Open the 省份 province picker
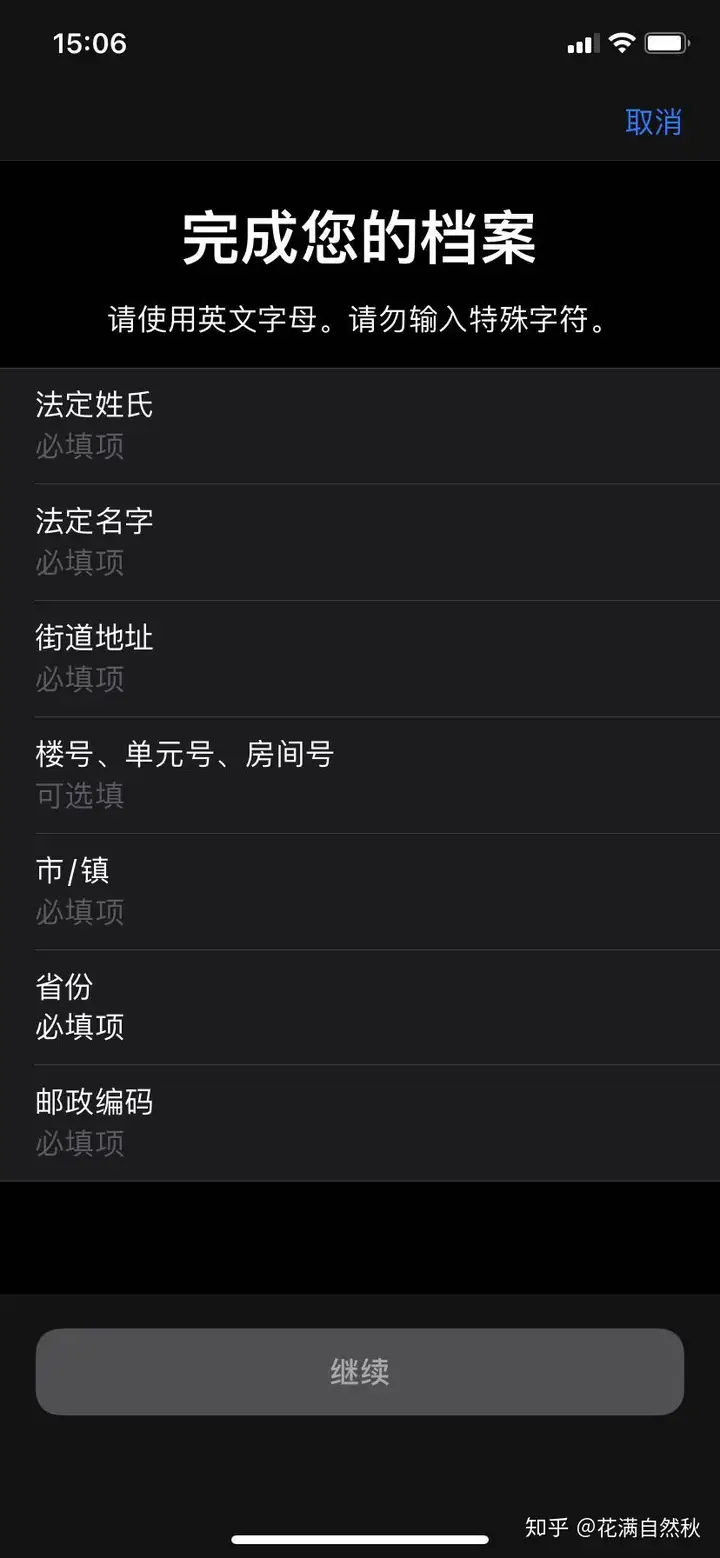Screen dimensions: 720x1558 point(360,1007)
